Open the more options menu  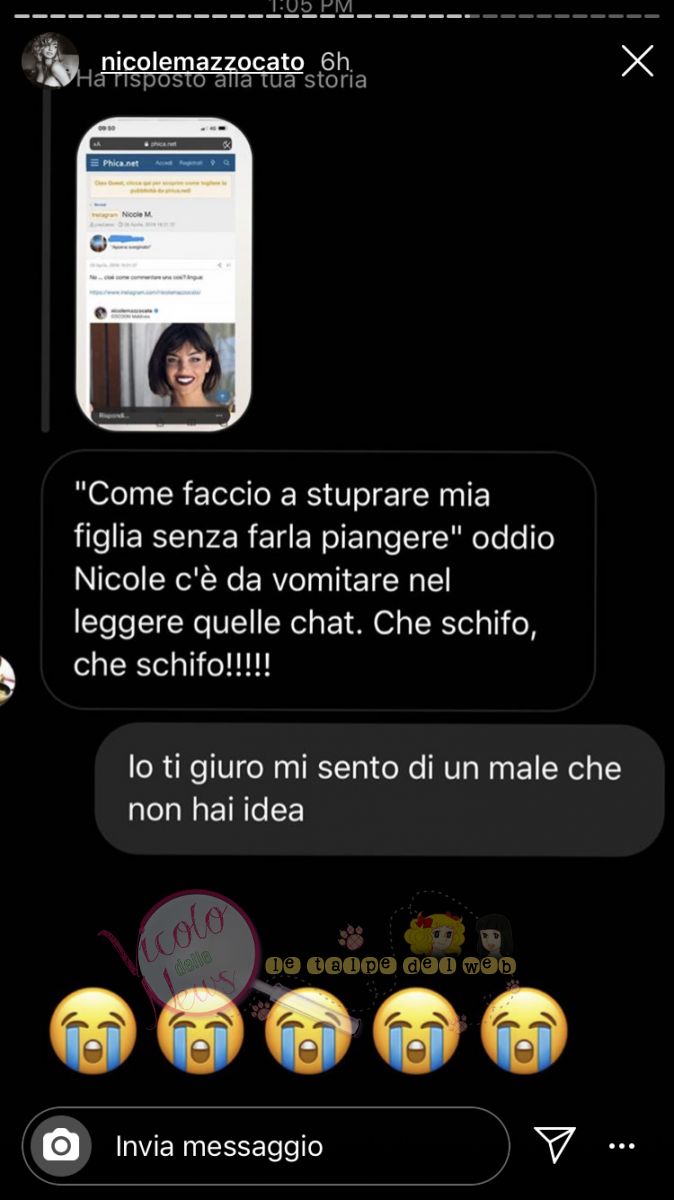622,1146
